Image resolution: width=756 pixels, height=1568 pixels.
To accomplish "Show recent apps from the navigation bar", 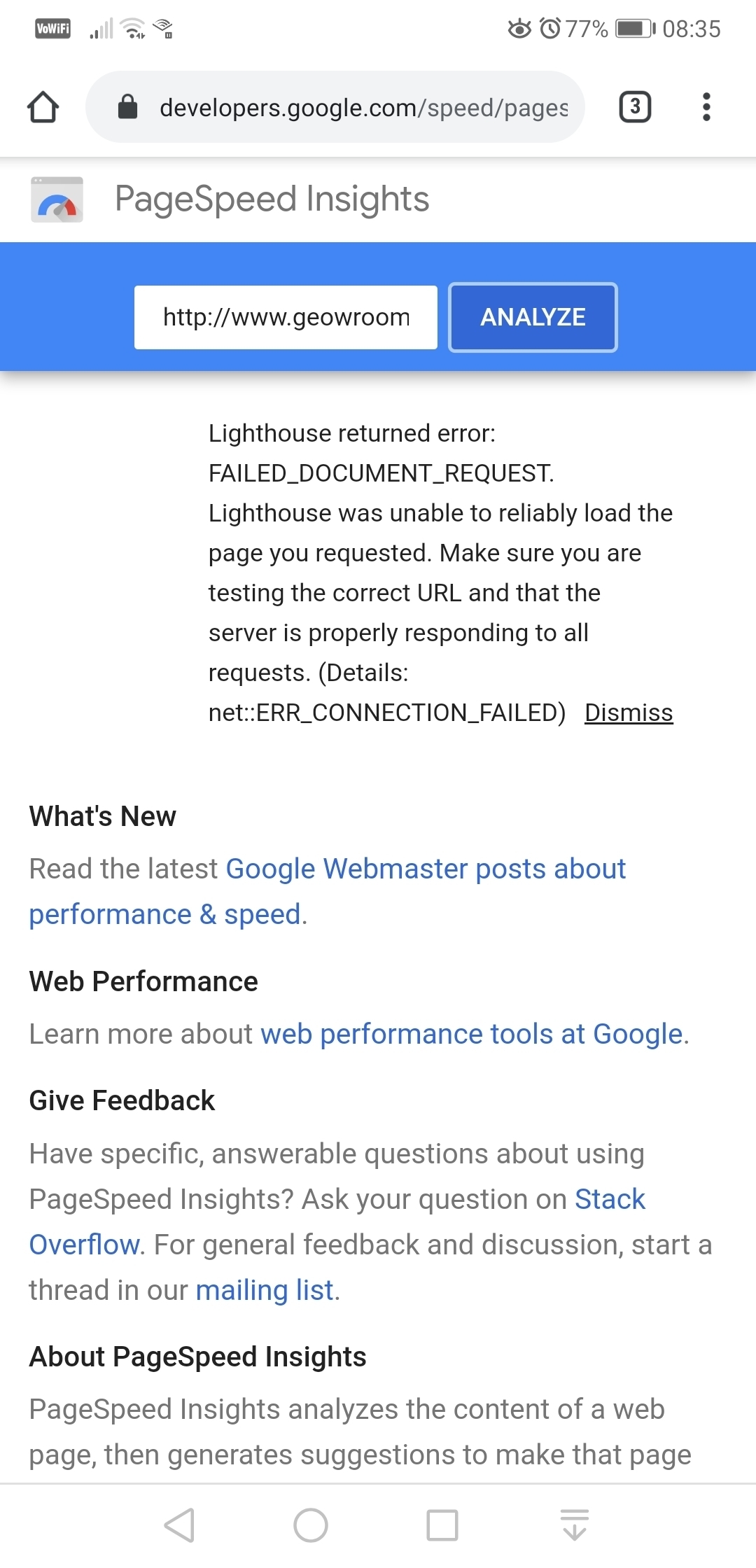I will pos(442,1525).
